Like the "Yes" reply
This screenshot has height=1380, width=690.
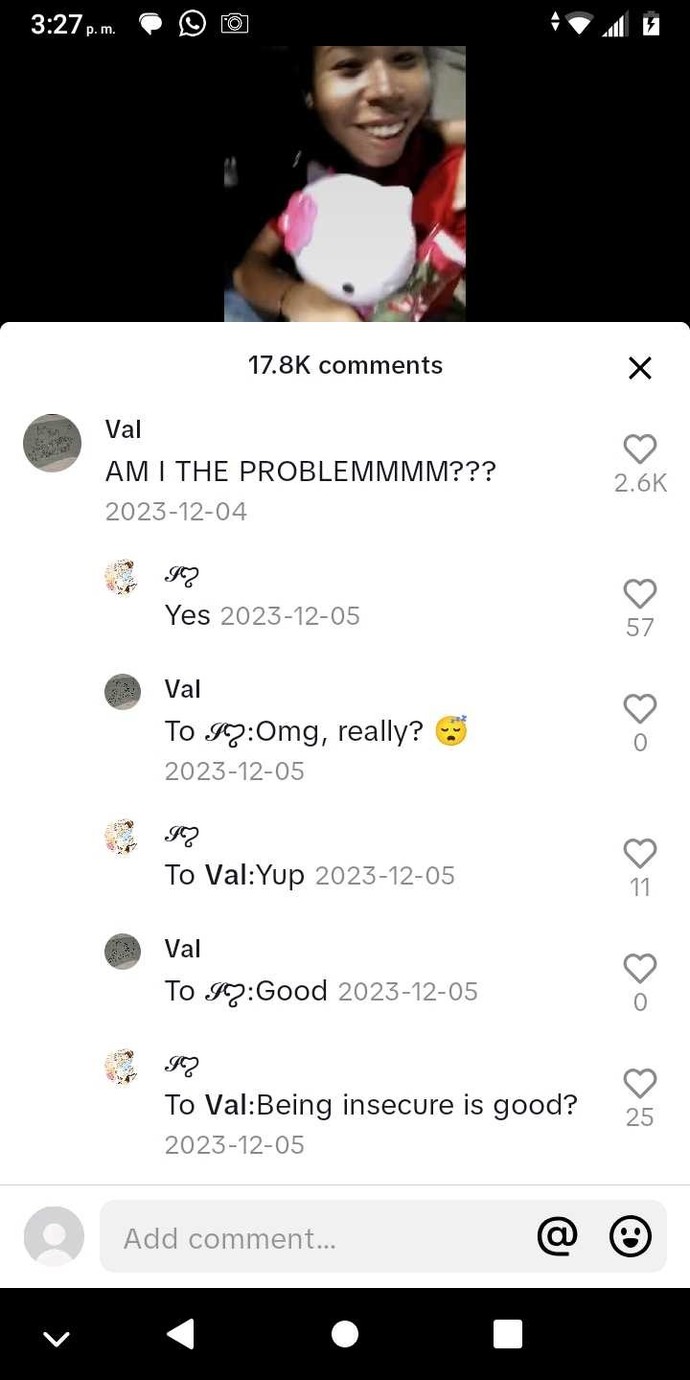coord(640,594)
